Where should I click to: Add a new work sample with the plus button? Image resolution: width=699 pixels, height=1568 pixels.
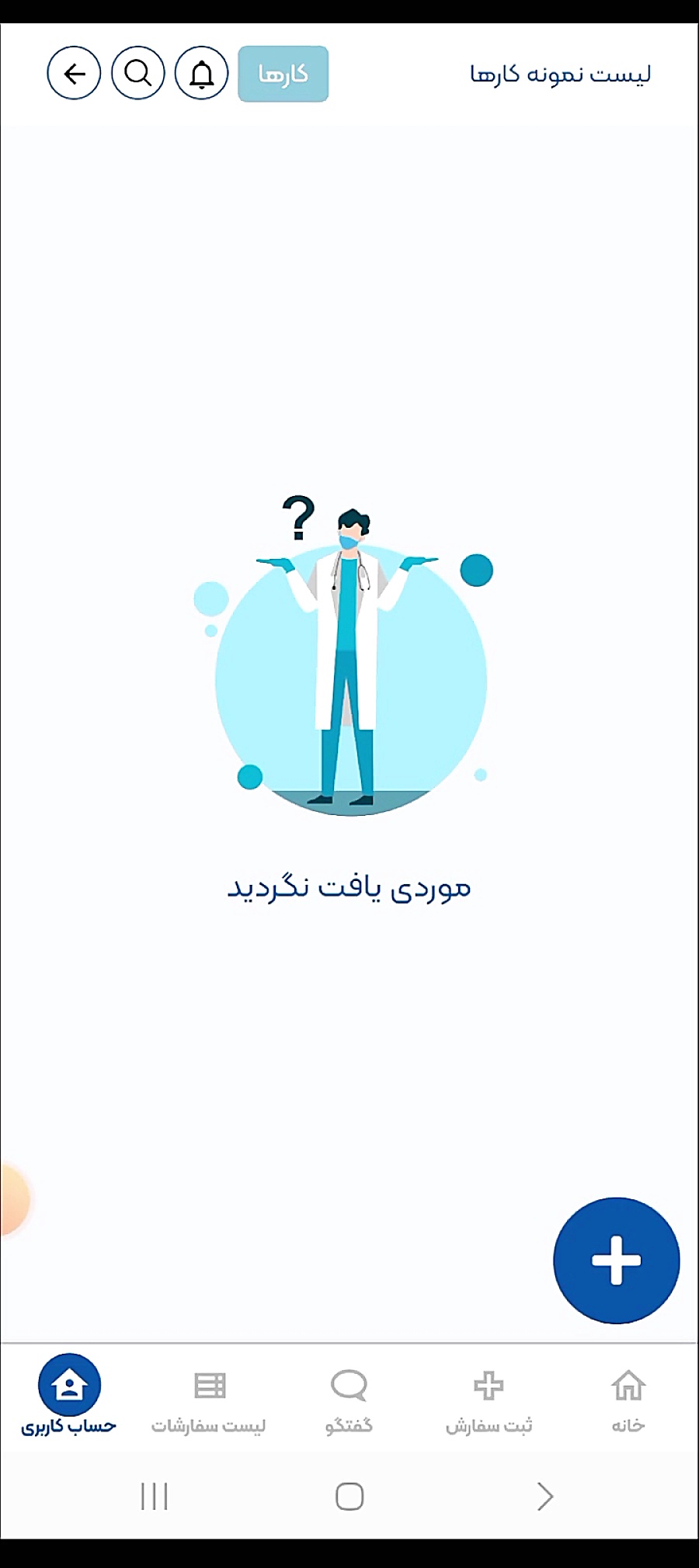pos(616,1261)
